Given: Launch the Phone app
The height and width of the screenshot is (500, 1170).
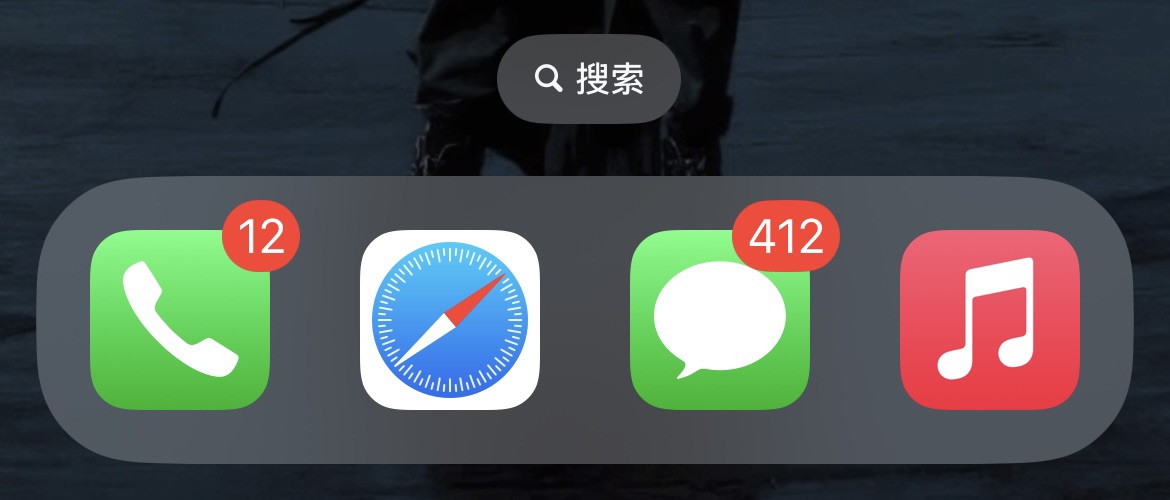Looking at the screenshot, I should coord(180,320).
